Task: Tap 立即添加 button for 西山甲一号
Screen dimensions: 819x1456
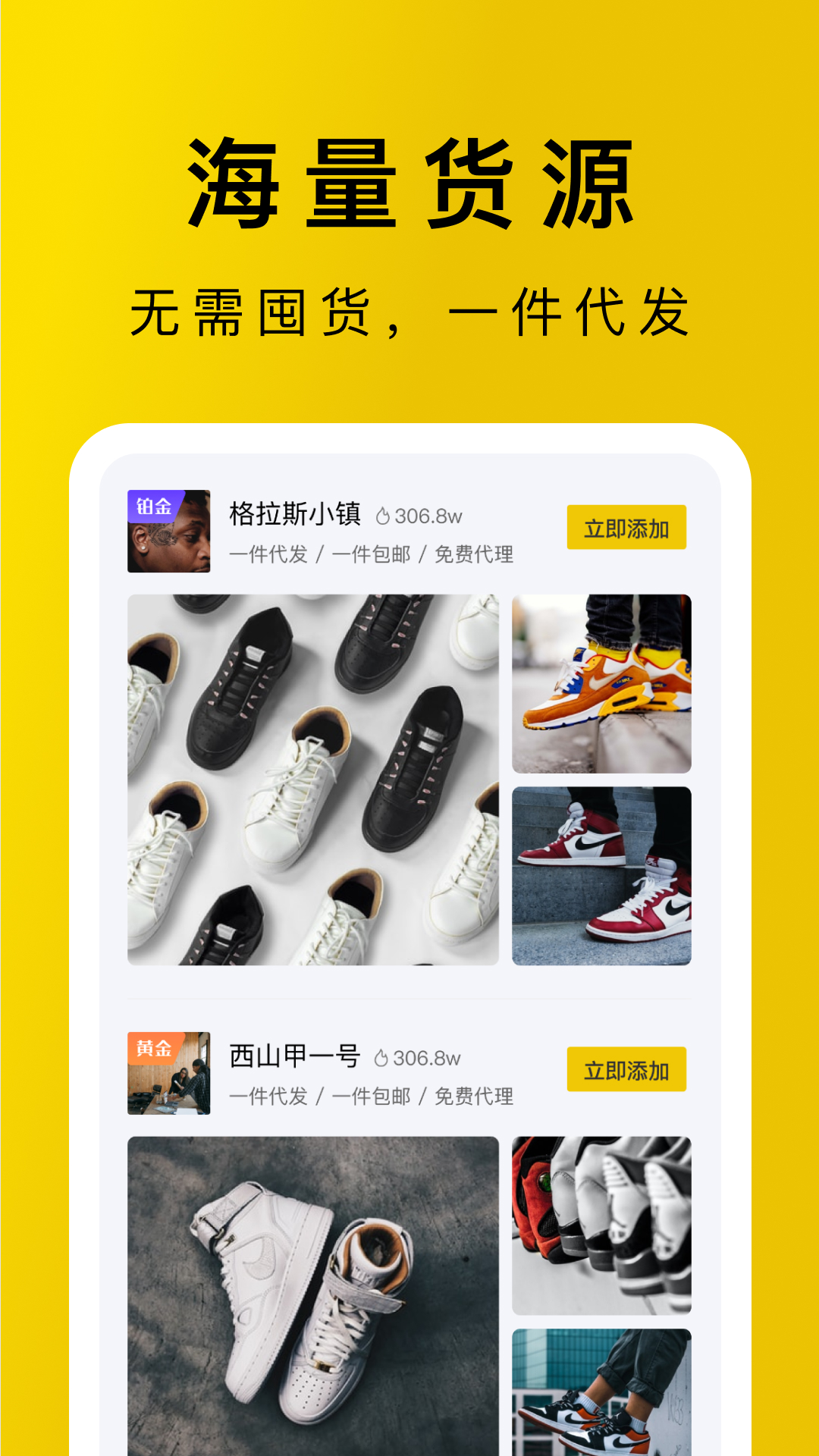Action: point(627,1069)
